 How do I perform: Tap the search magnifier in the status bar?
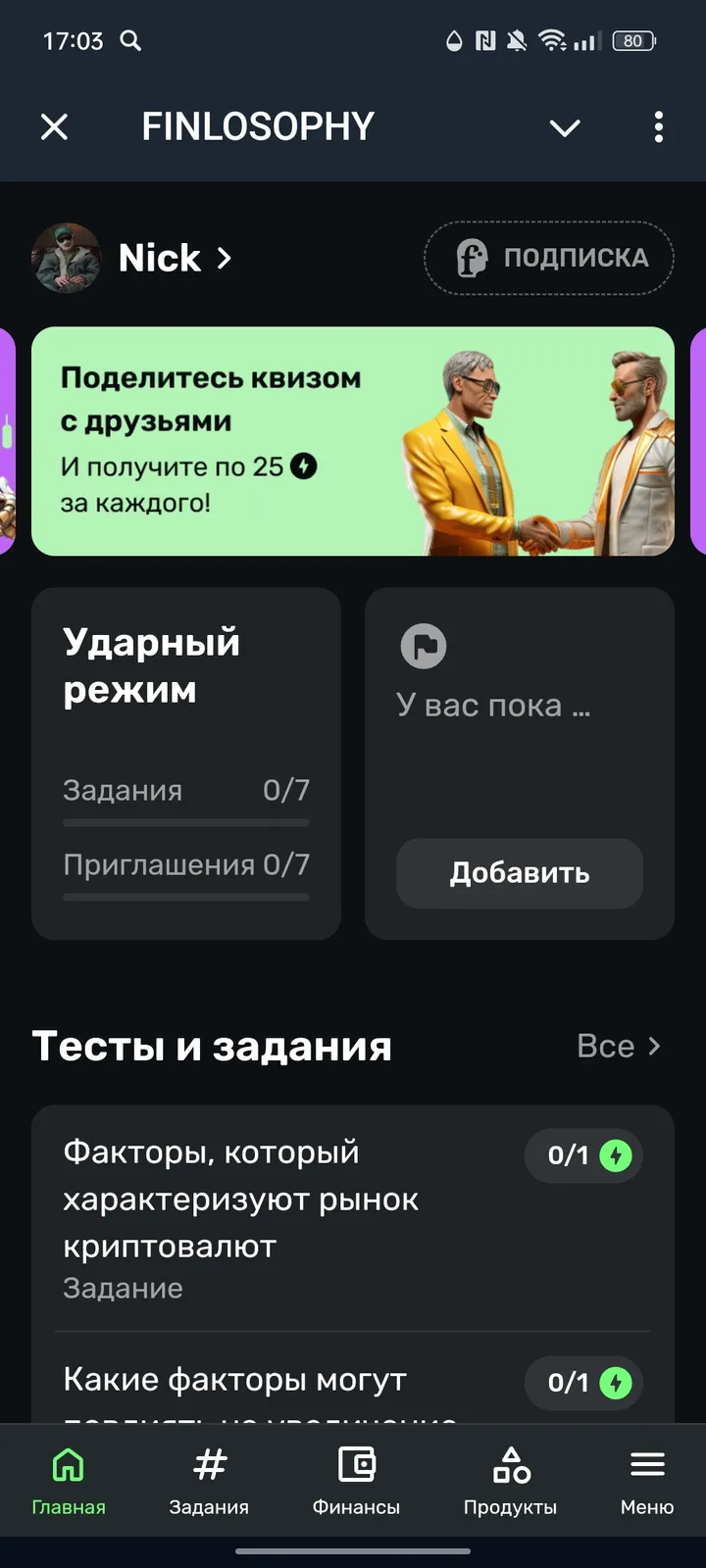point(130,41)
